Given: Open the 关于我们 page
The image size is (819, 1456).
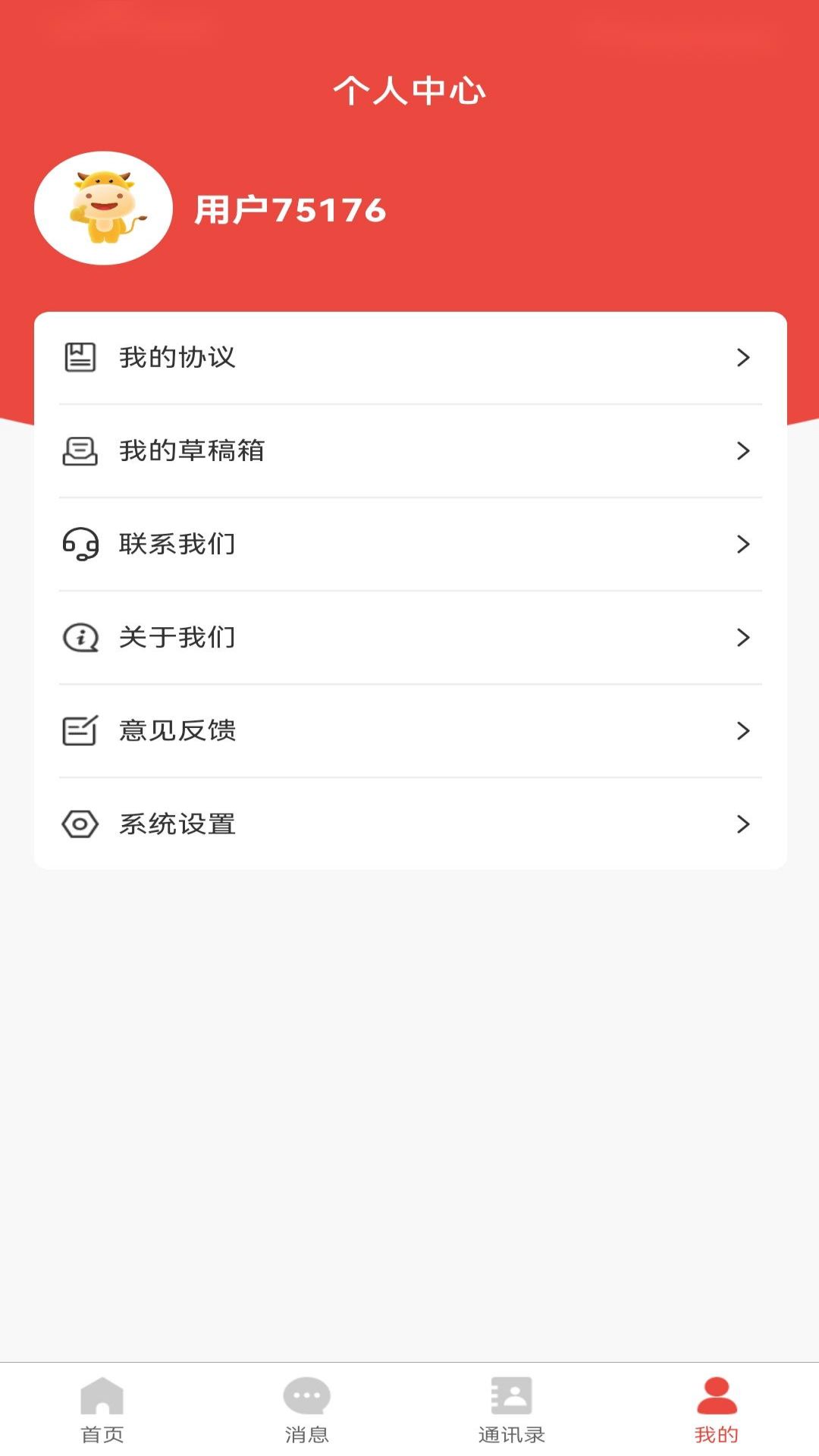Looking at the screenshot, I should click(176, 638).
